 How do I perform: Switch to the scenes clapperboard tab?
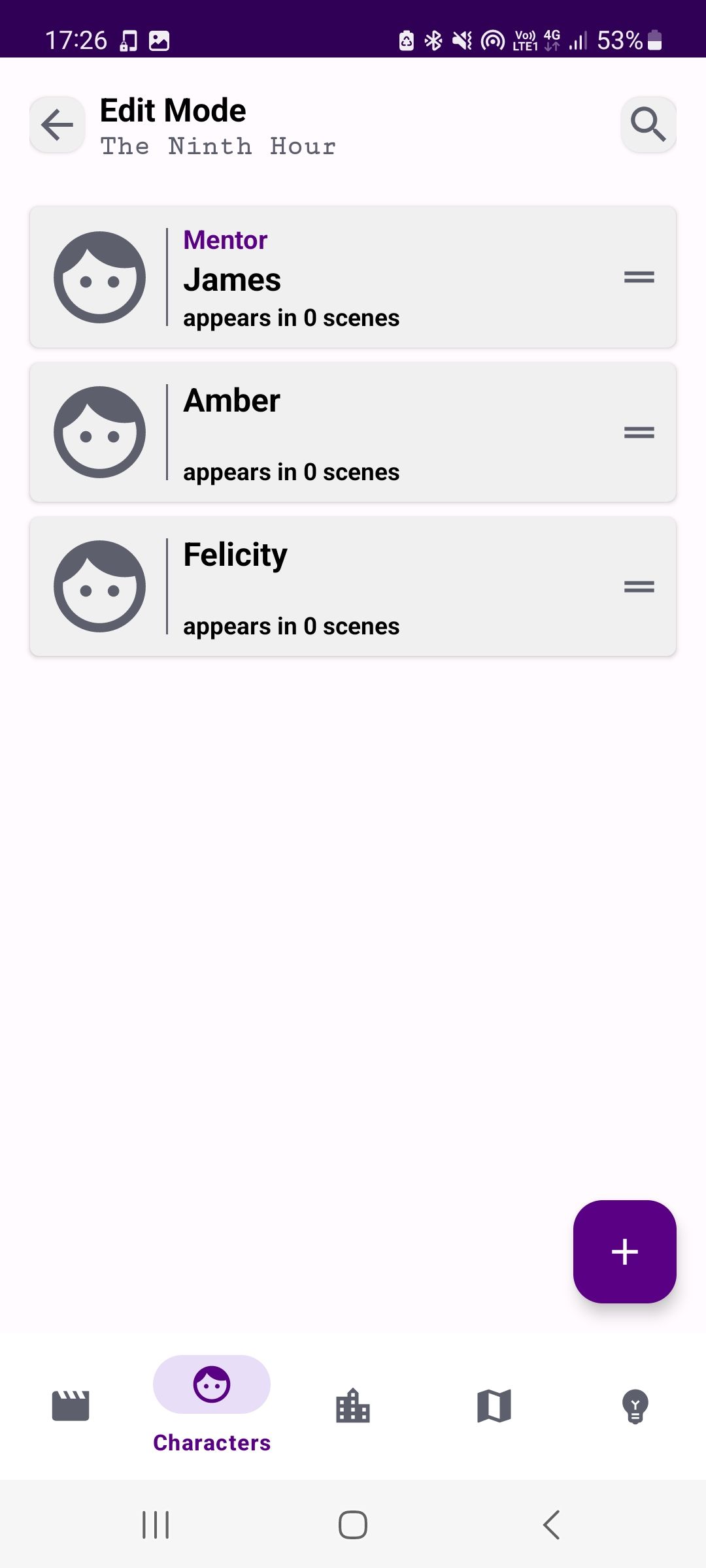[x=71, y=1405]
